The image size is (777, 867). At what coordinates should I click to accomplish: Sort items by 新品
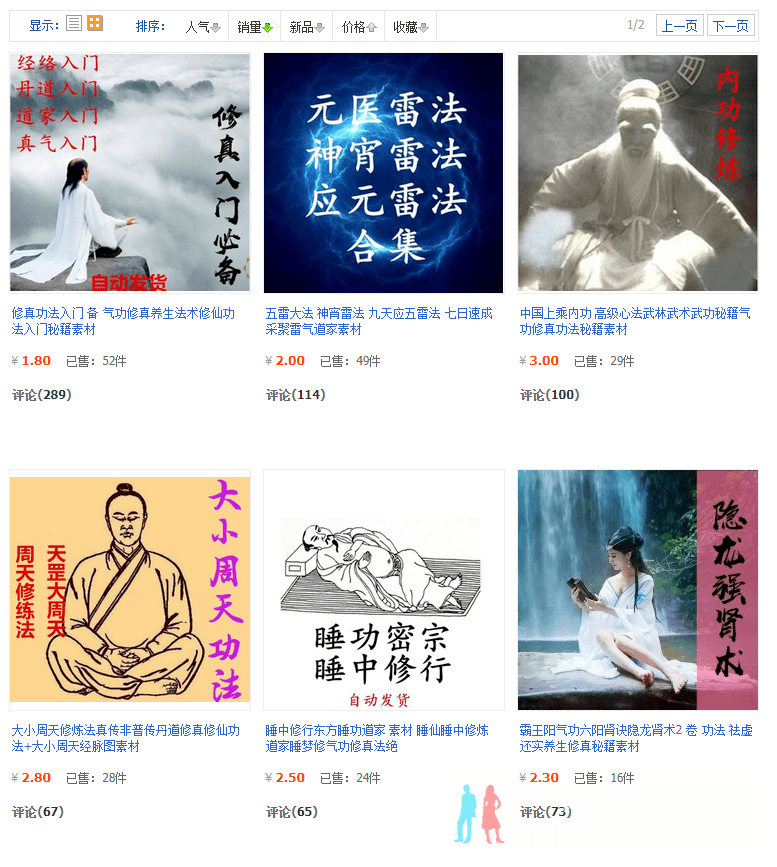pyautogui.click(x=307, y=27)
